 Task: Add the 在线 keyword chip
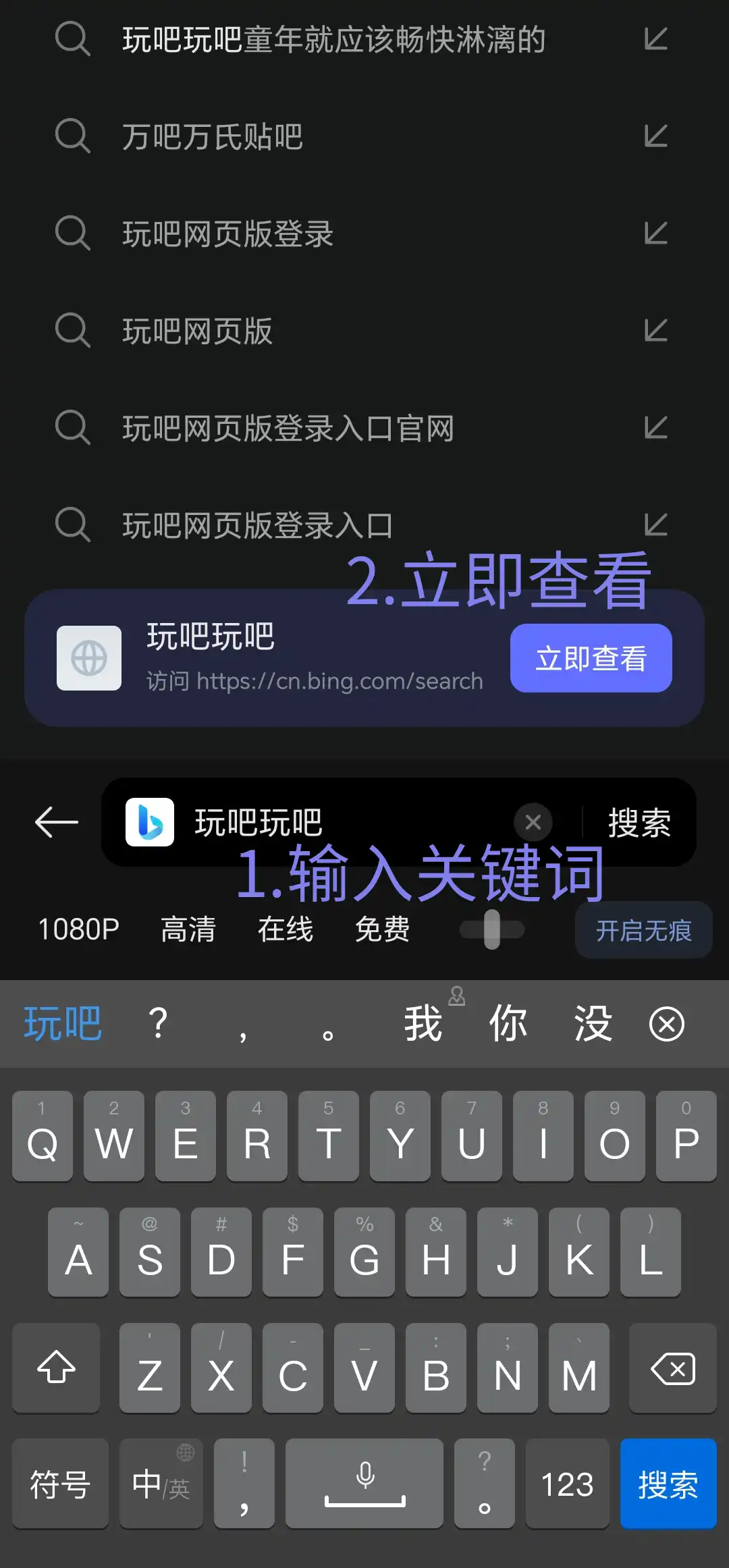[x=286, y=929]
